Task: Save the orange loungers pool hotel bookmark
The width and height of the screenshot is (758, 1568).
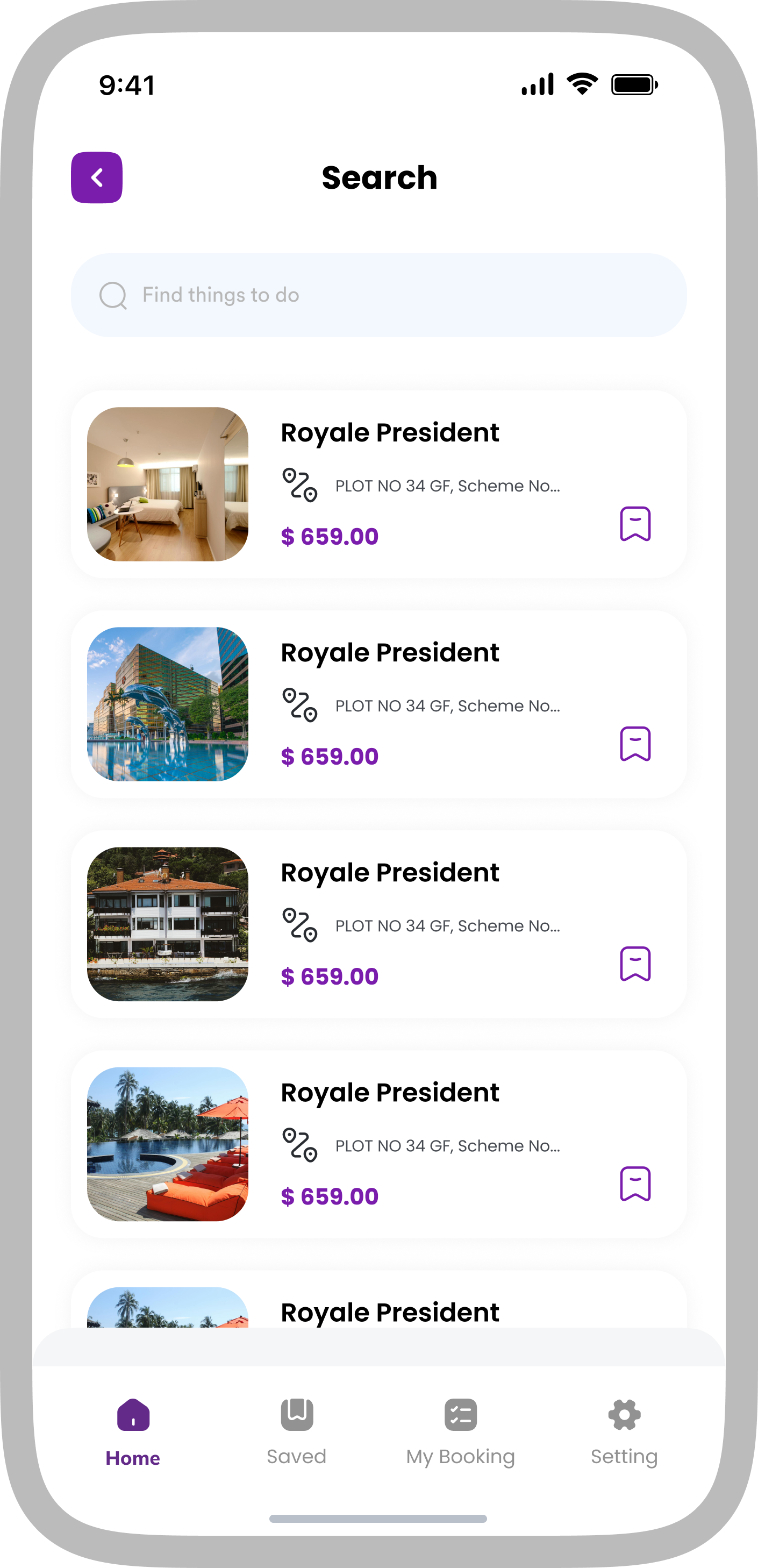Action: pyautogui.click(x=635, y=1184)
